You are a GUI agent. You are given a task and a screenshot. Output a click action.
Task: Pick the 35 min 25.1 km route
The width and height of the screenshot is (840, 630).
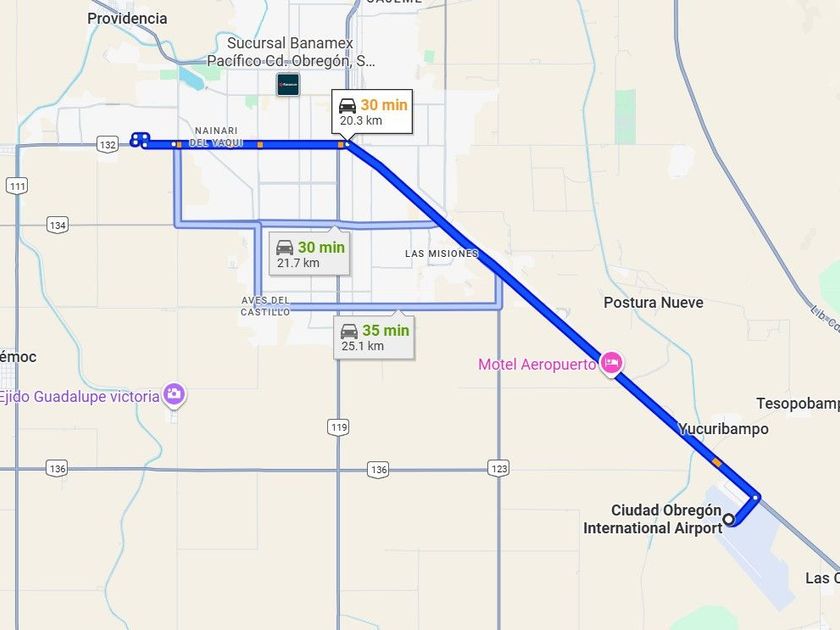[374, 337]
